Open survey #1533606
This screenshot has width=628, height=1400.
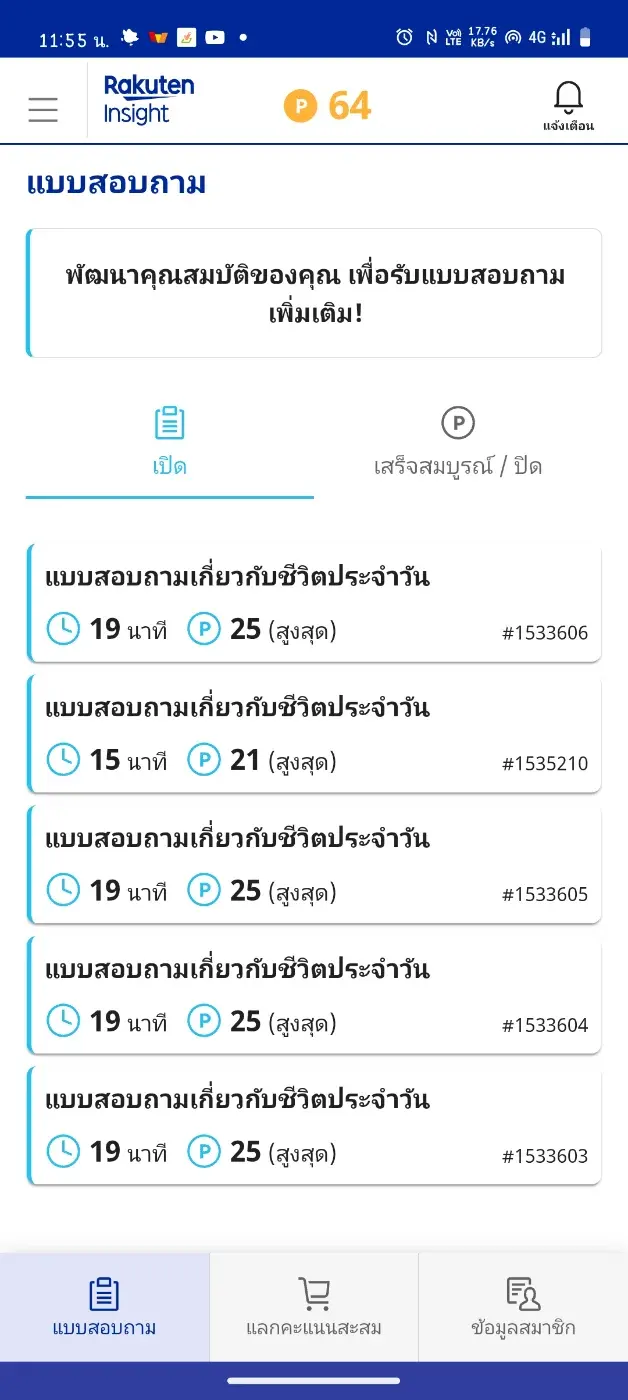pos(314,603)
